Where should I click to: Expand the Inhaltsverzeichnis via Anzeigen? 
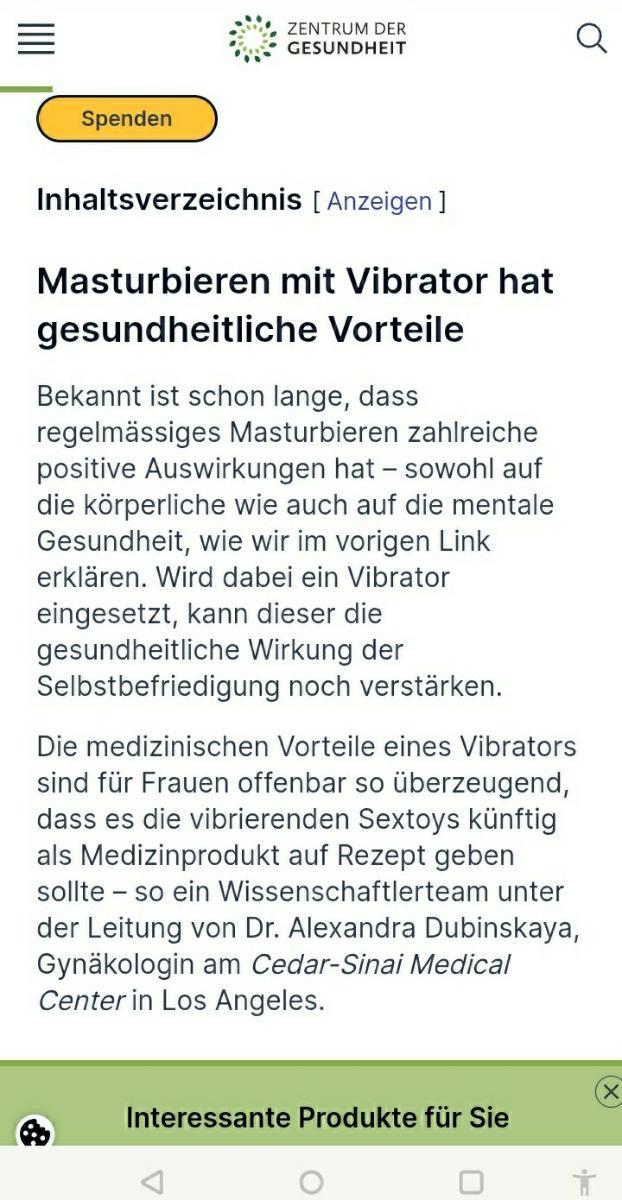tap(379, 201)
